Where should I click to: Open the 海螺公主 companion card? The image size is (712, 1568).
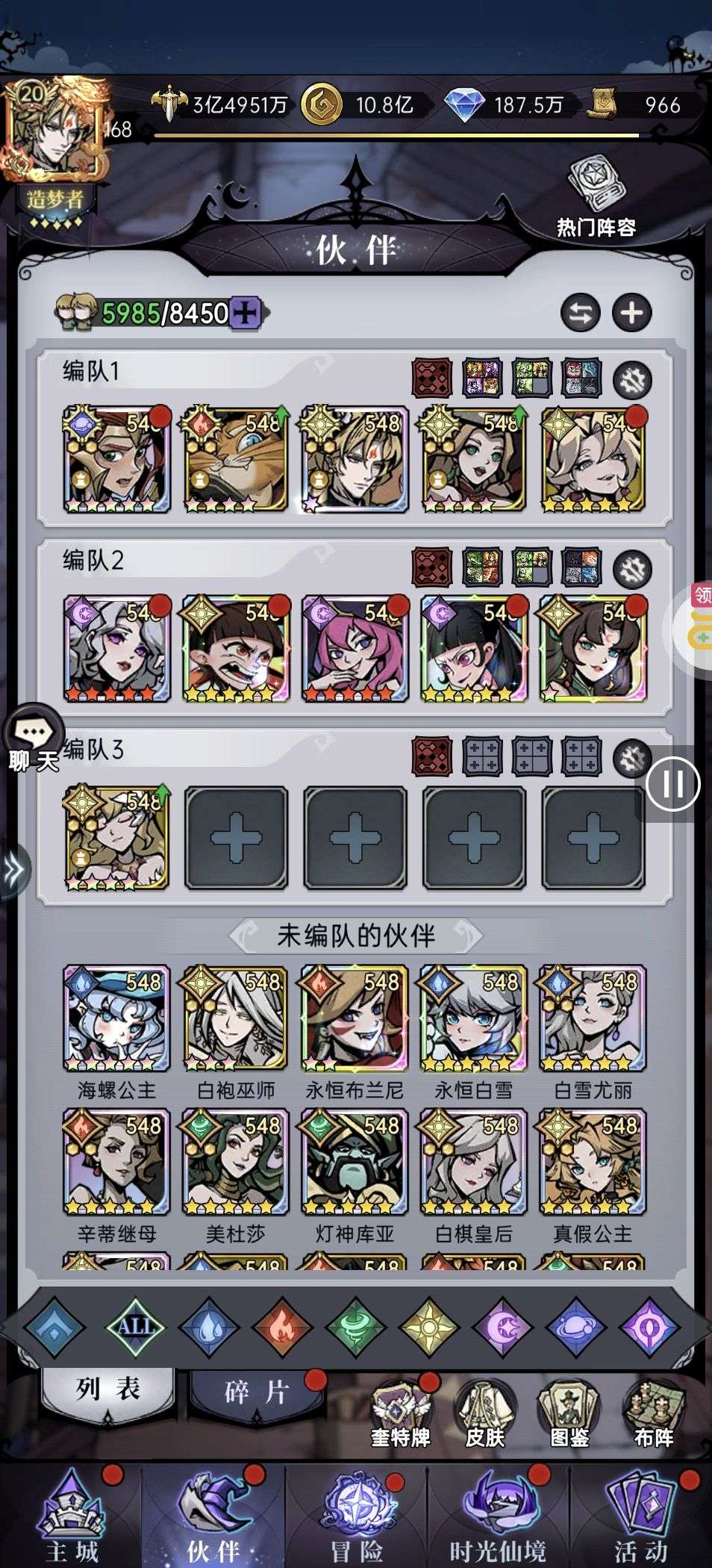click(x=116, y=1018)
